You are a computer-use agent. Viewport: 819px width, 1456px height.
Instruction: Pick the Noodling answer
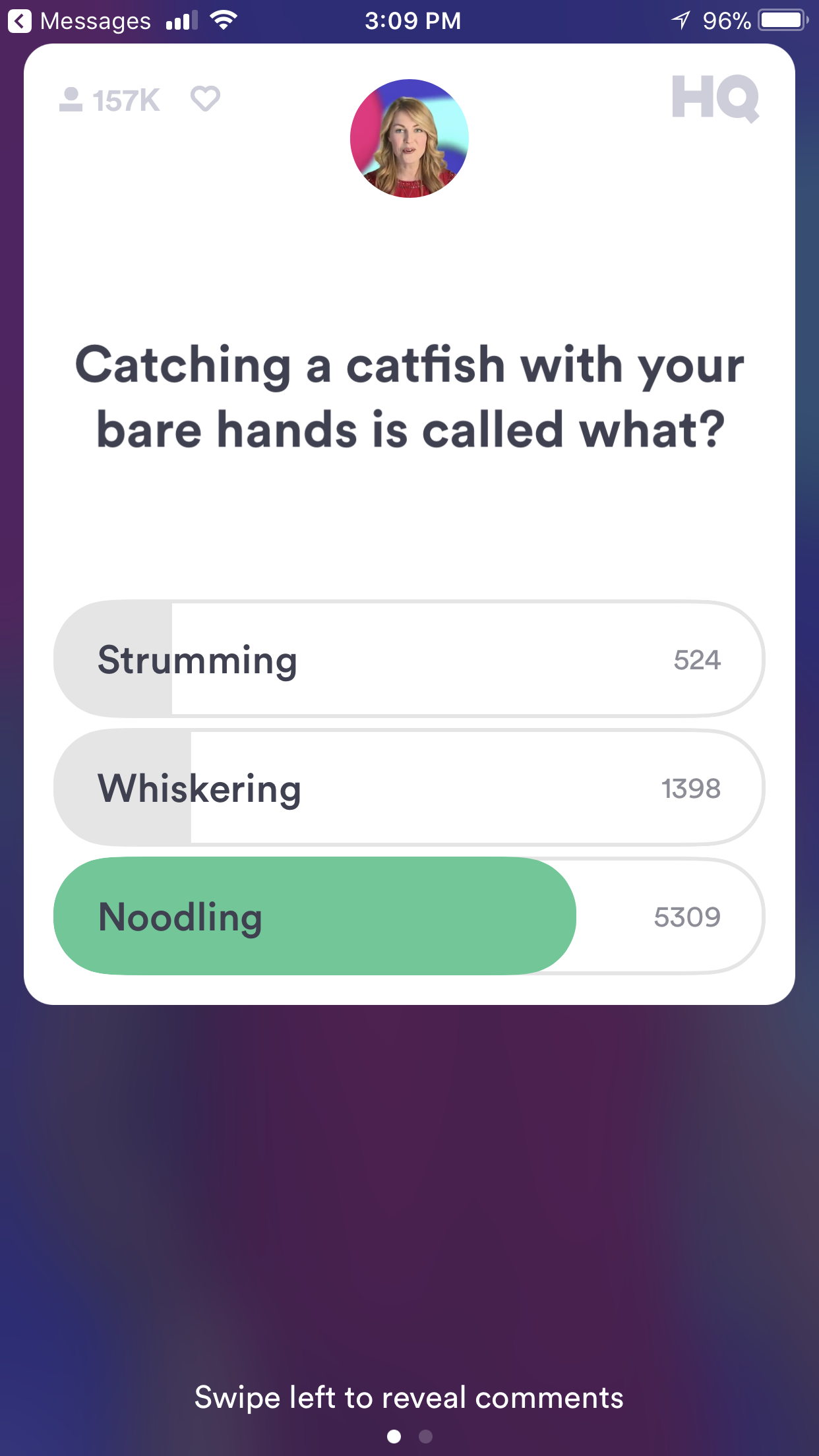click(409, 916)
